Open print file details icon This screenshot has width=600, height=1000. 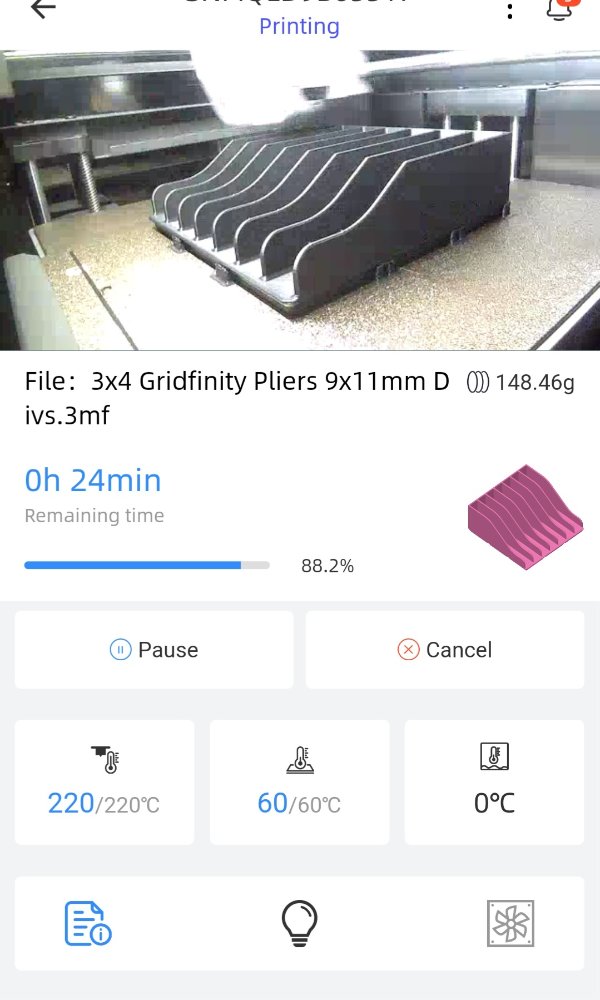[x=88, y=923]
